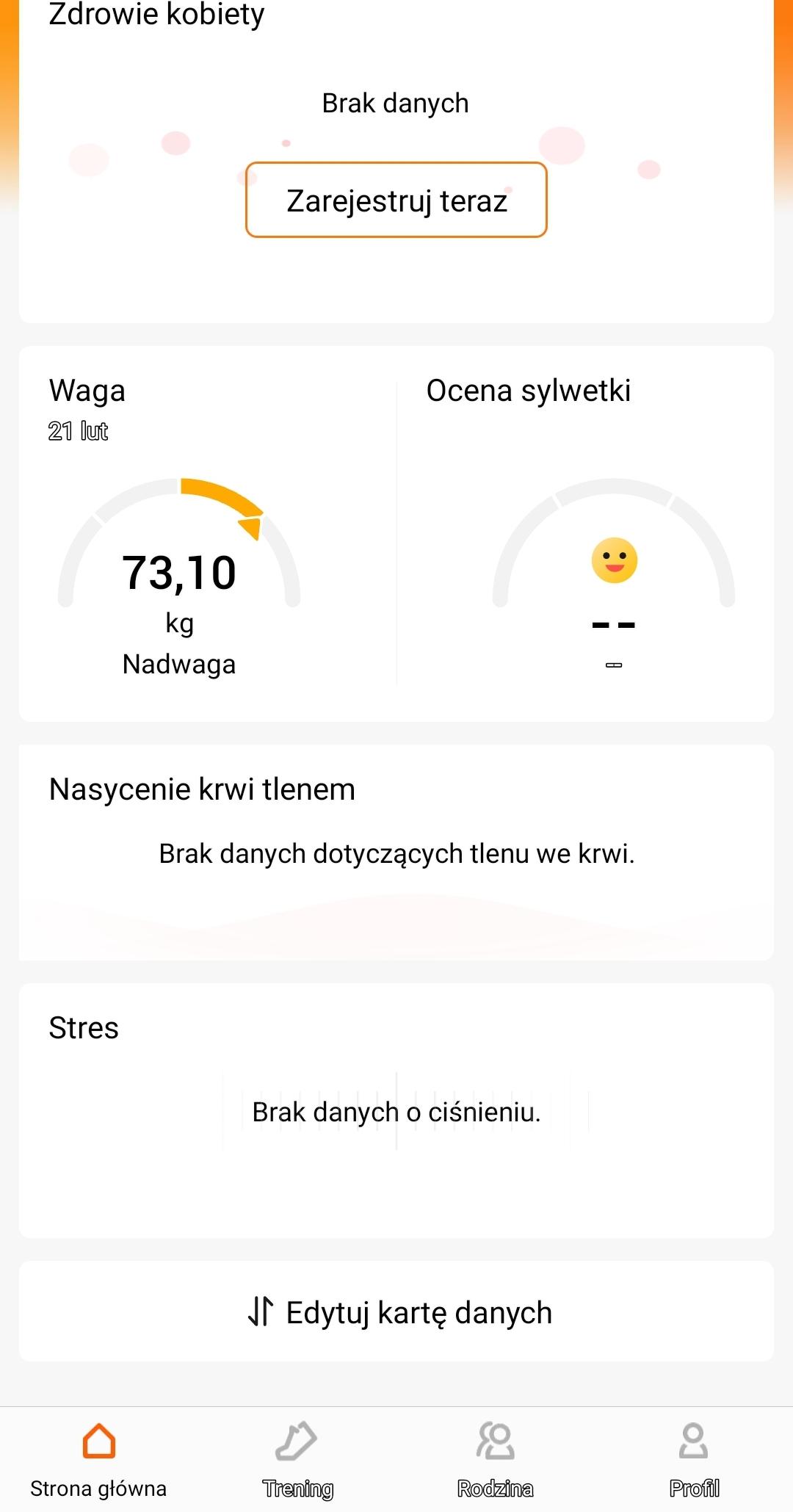Switch to the Trening tab
Screen dimensions: 793x1512
(297, 1458)
